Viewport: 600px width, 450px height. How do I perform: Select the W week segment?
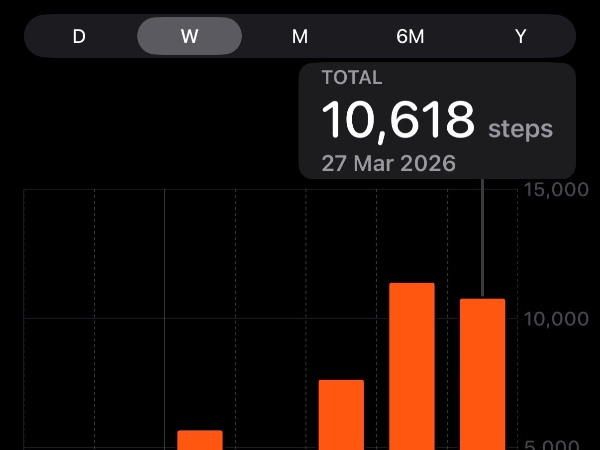click(x=189, y=36)
